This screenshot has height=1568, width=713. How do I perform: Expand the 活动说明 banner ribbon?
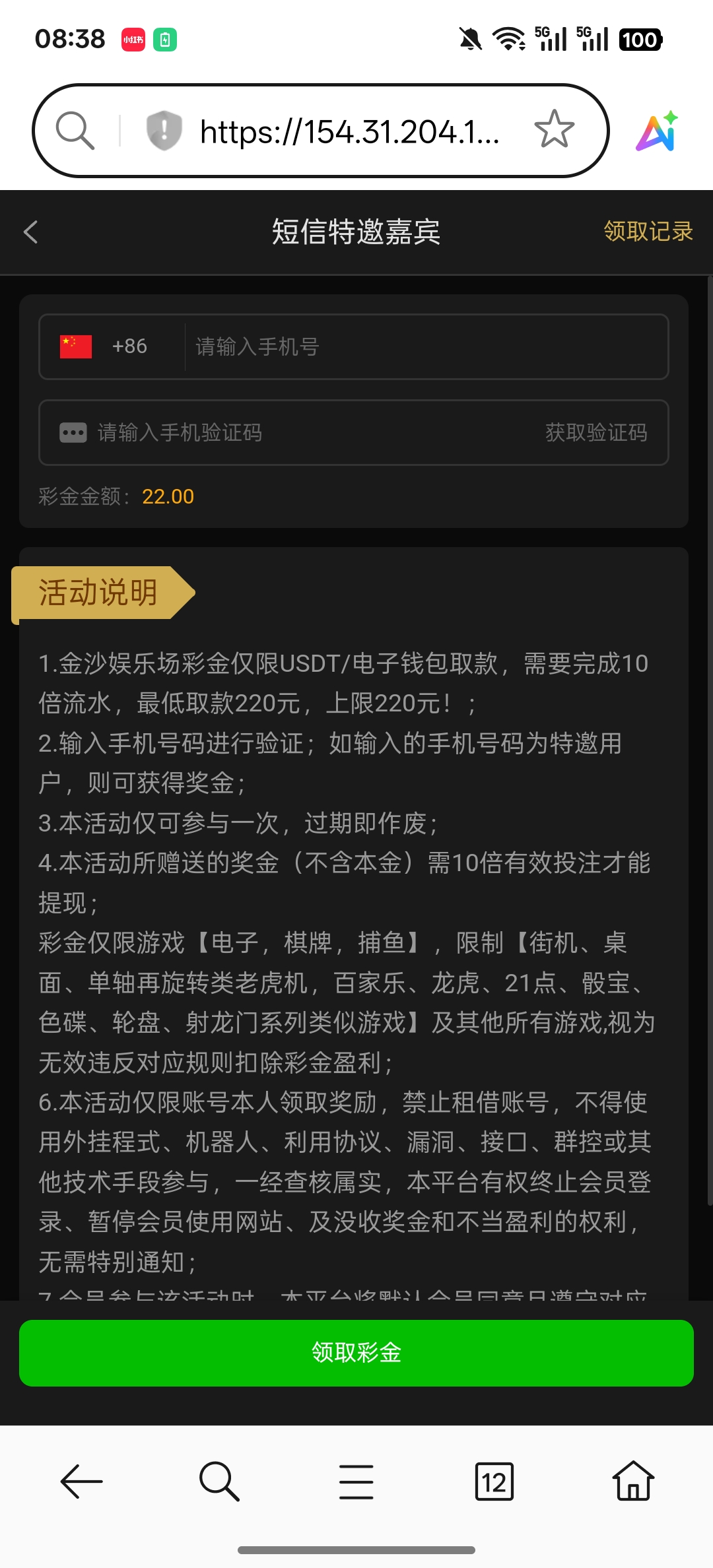[99, 592]
